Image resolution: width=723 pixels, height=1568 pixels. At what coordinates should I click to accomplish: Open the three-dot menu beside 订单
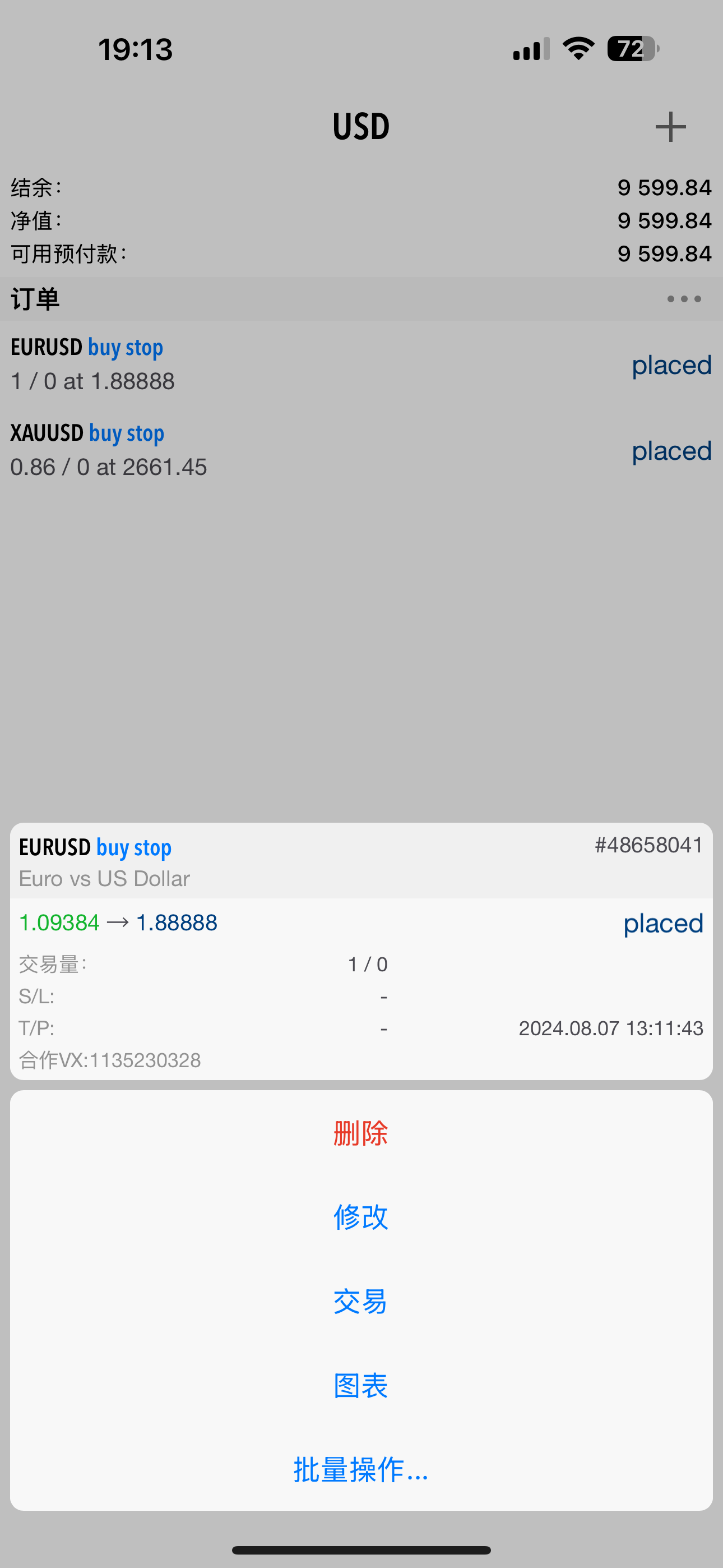683,299
